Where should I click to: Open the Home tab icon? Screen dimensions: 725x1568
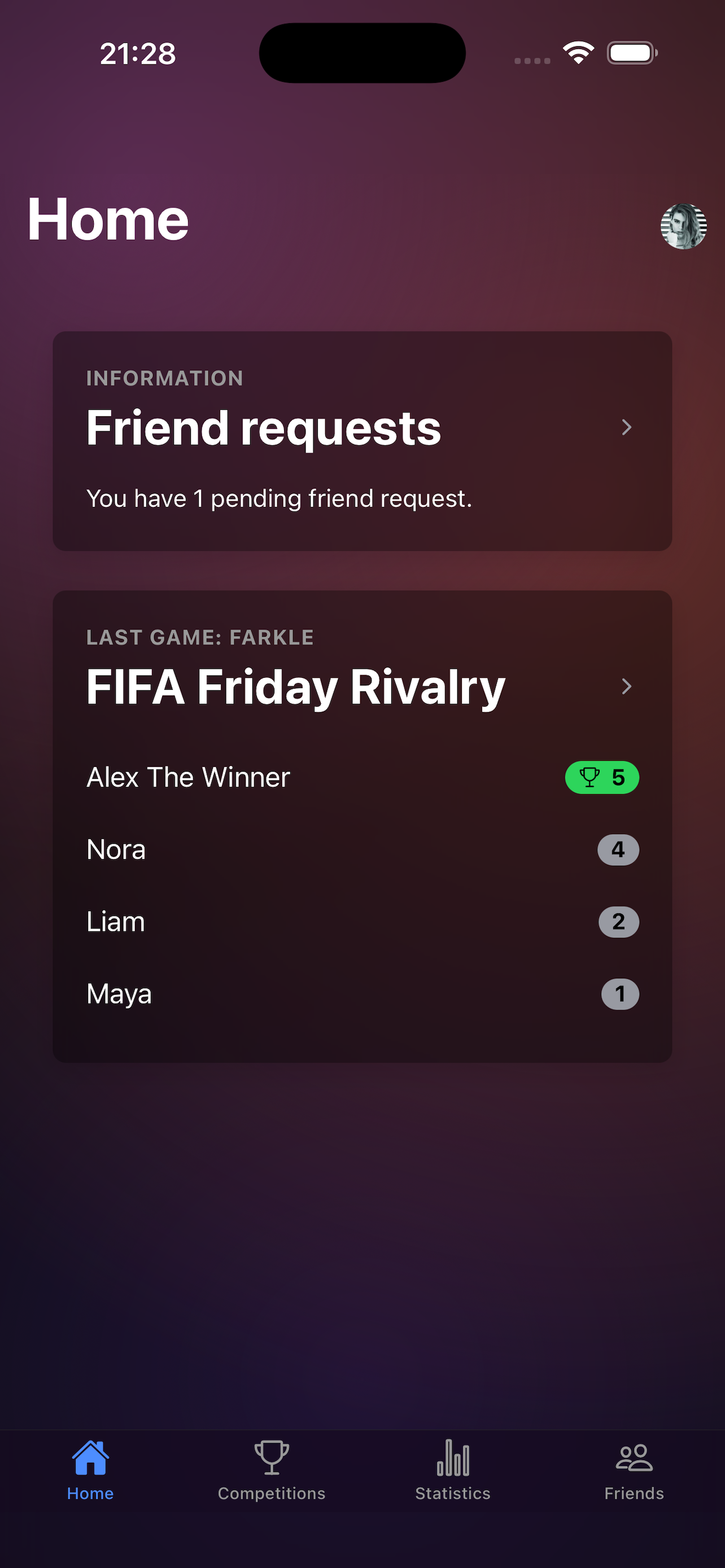pos(90,1458)
